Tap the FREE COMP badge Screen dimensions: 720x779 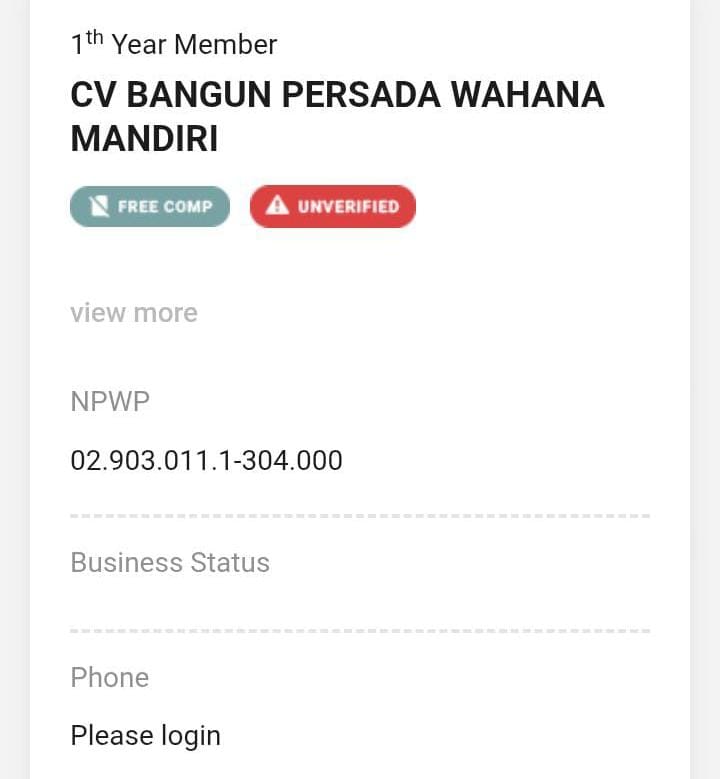tap(150, 206)
